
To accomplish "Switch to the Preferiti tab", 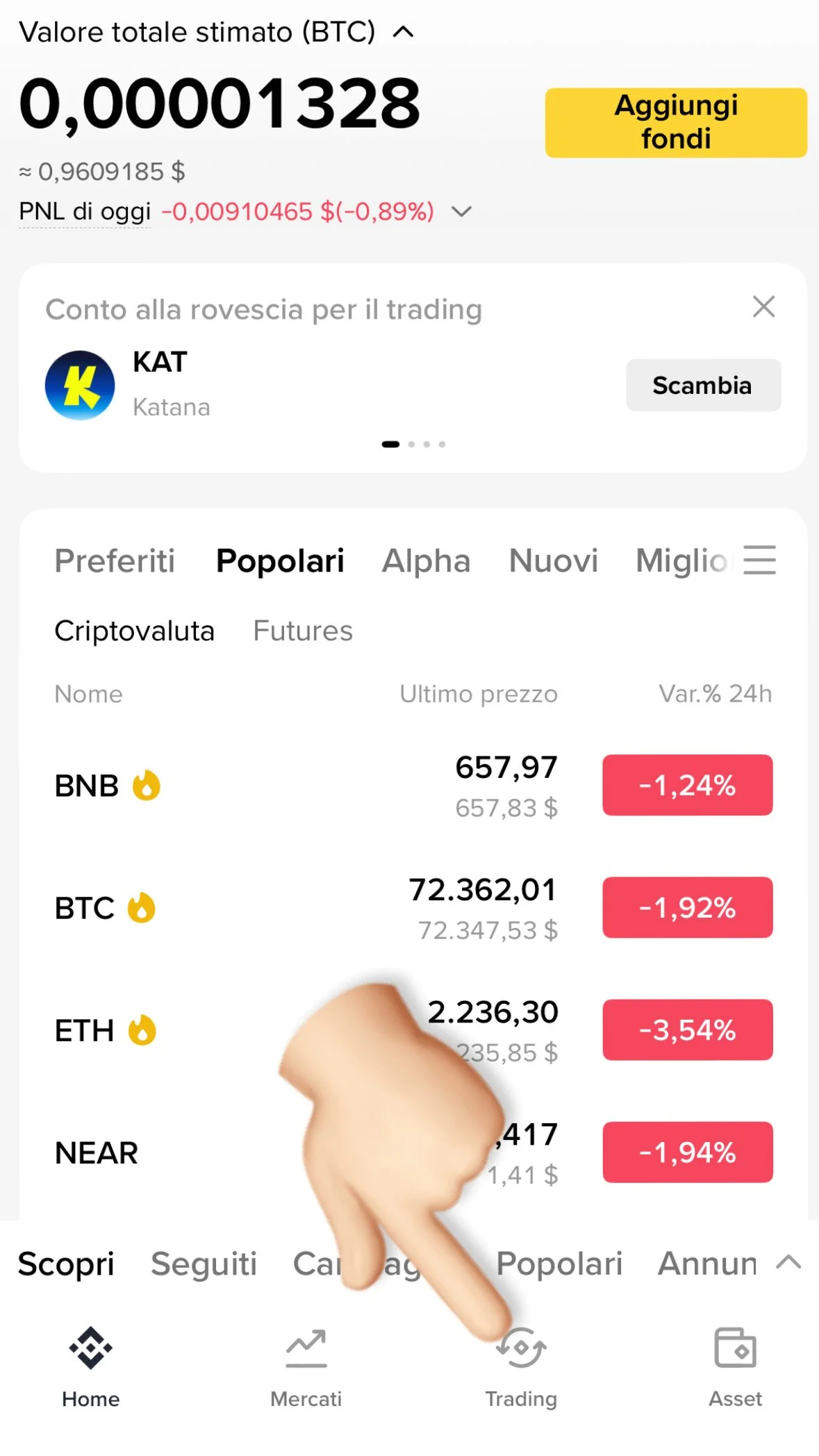I will tap(115, 561).
